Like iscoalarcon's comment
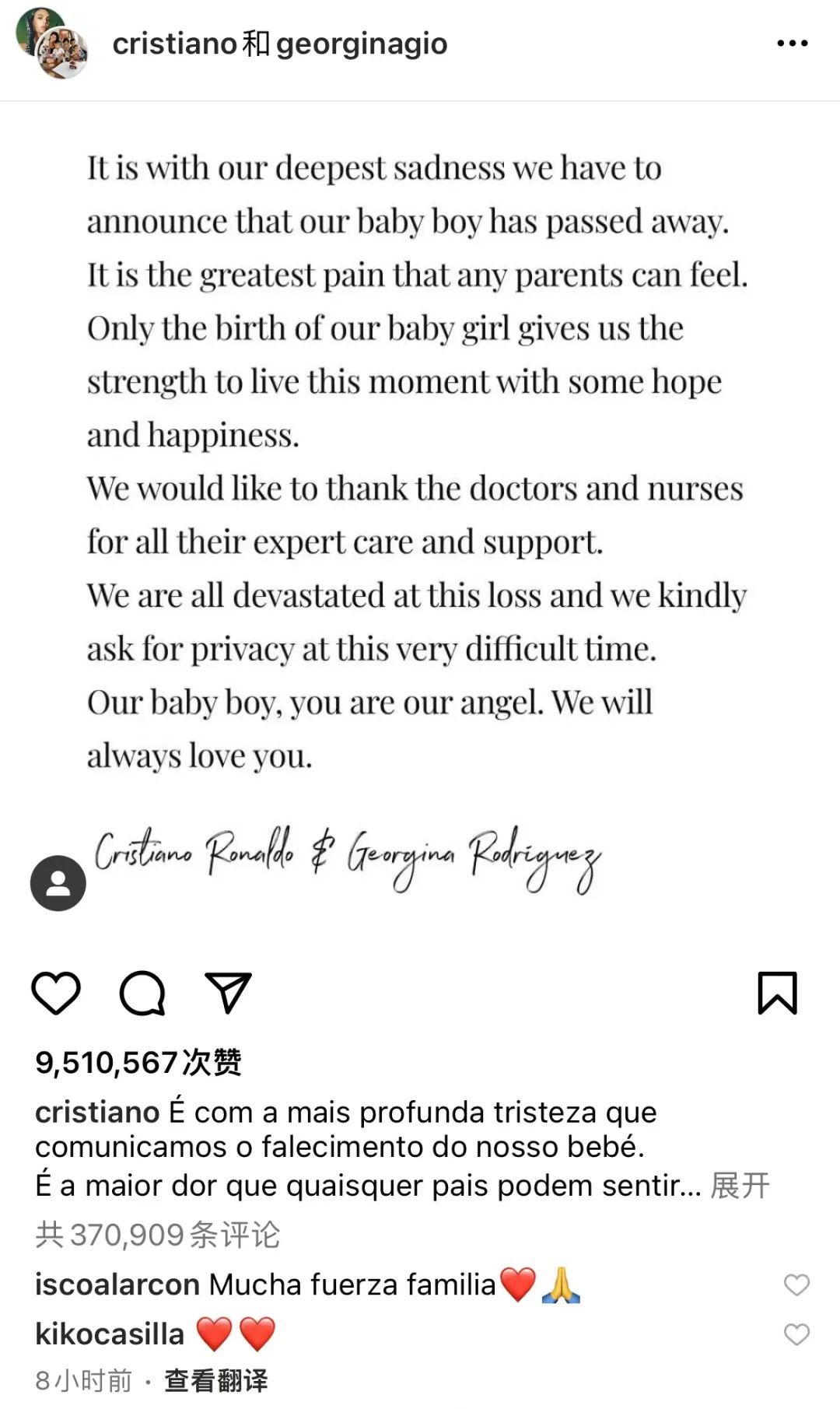Viewport: 840px width, 1409px height. (x=796, y=1285)
